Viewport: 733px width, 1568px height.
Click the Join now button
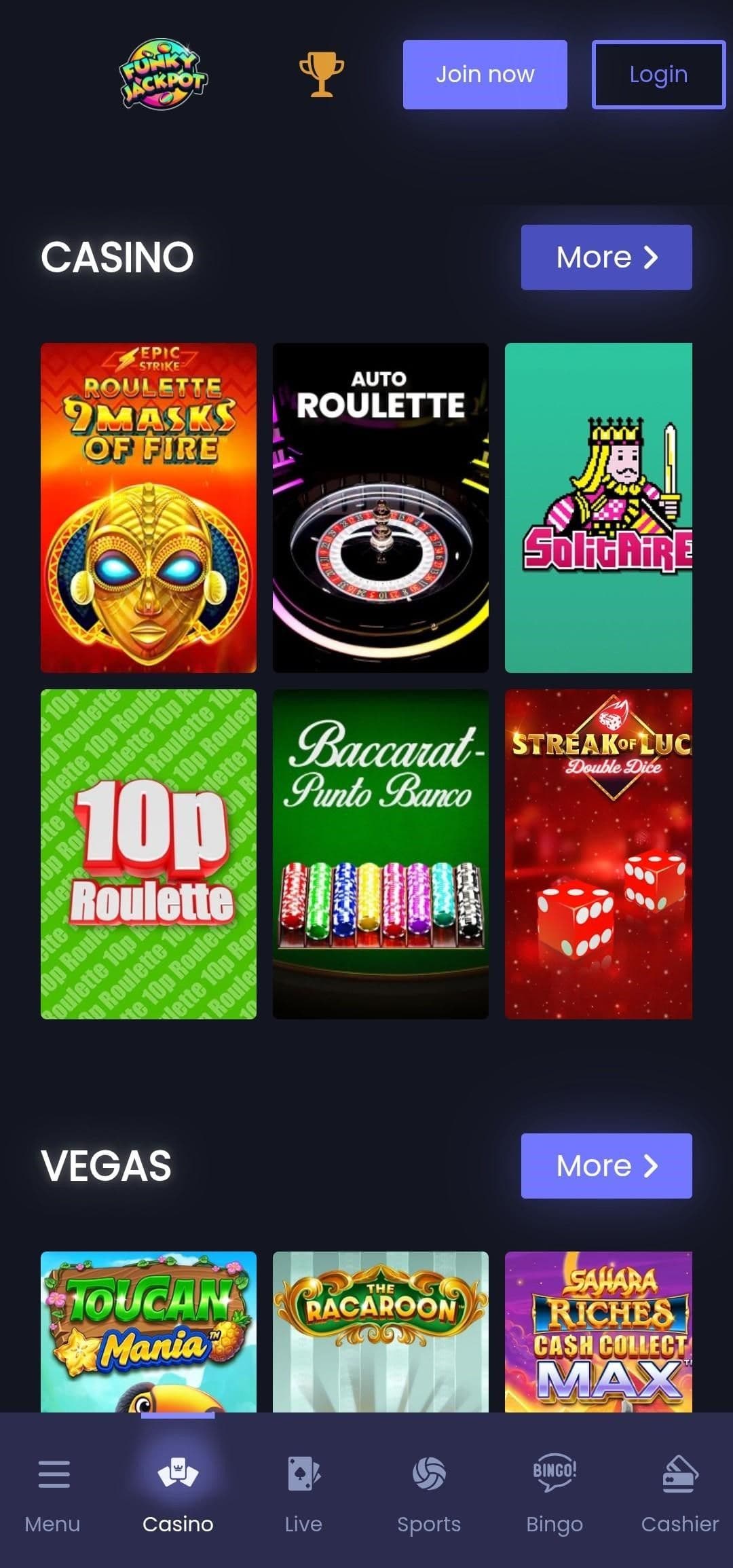[x=485, y=75]
